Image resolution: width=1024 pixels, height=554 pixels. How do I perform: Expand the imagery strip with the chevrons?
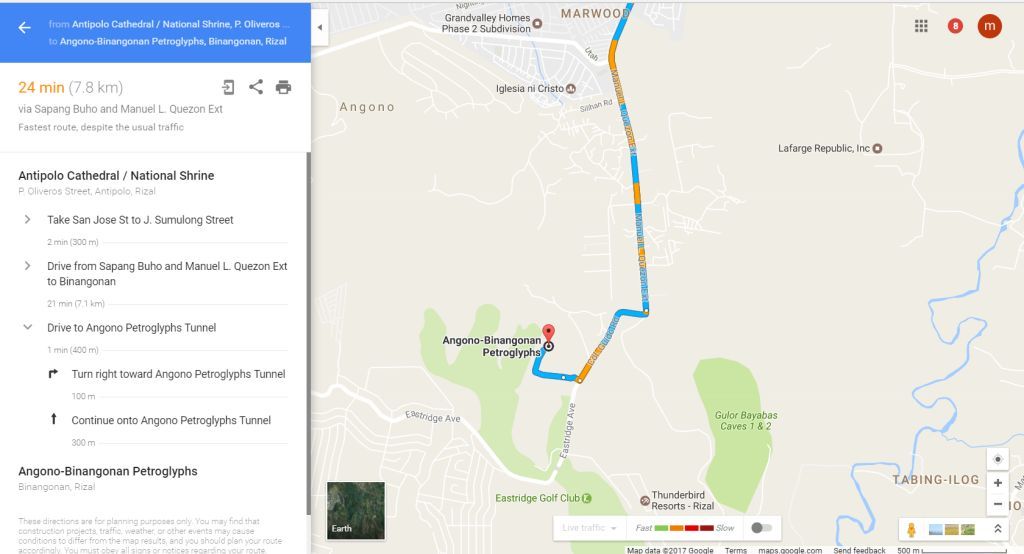click(997, 528)
